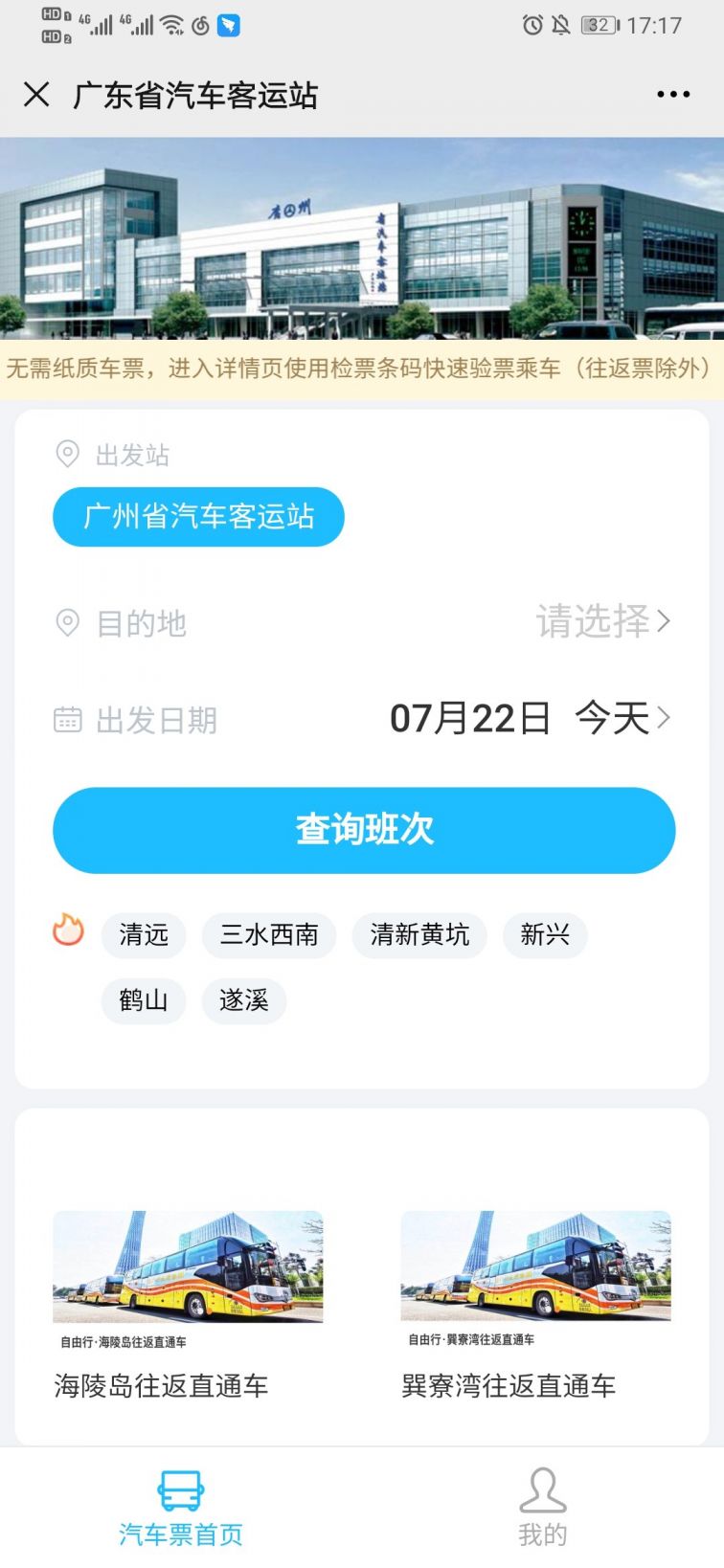Viewport: 724px width, 1568px height.
Task: Open the 出发日期 date picker
Action: pos(529,719)
